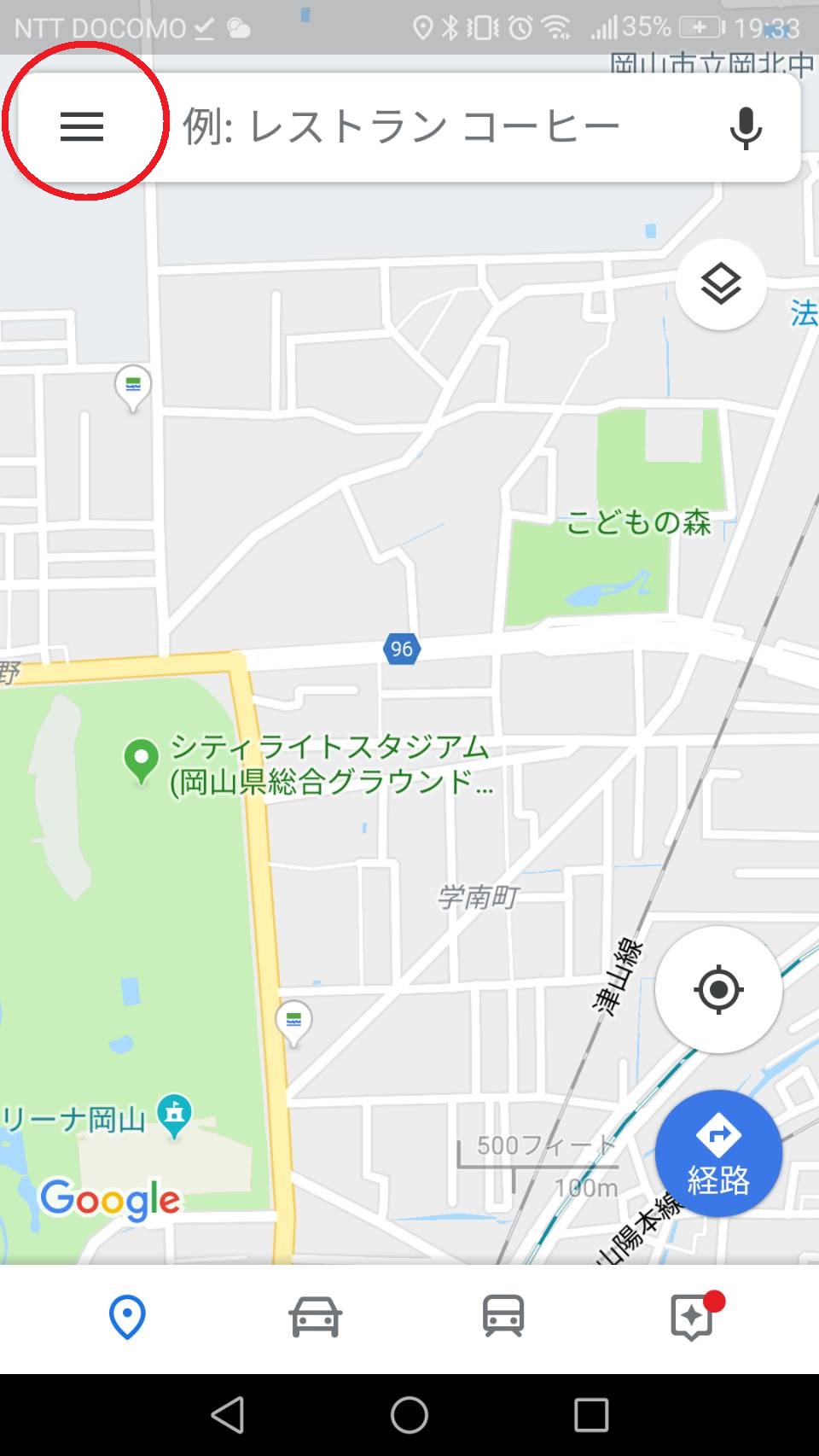Go back using the system back button
This screenshot has height=1456, width=819.
point(228,1414)
